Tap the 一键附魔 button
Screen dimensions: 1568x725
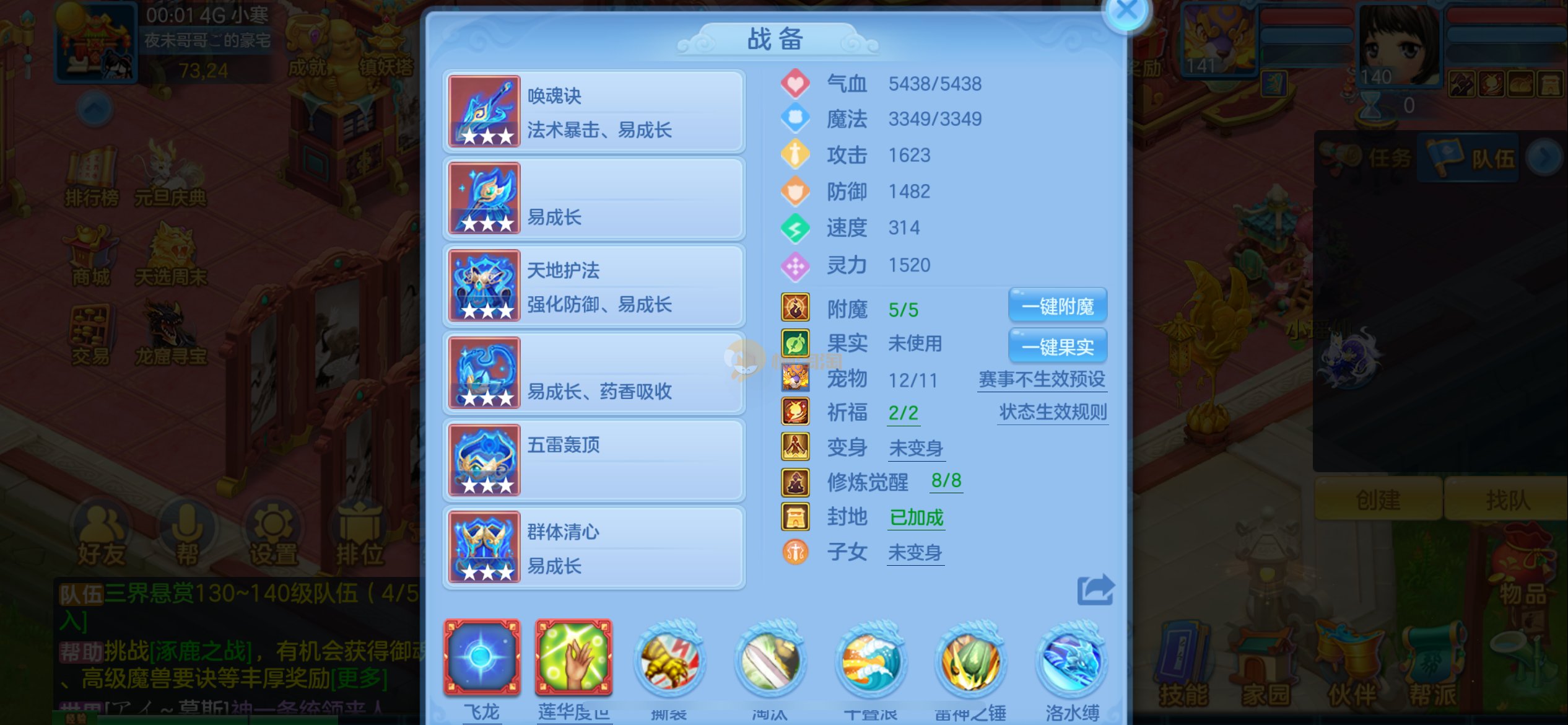pos(1057,306)
